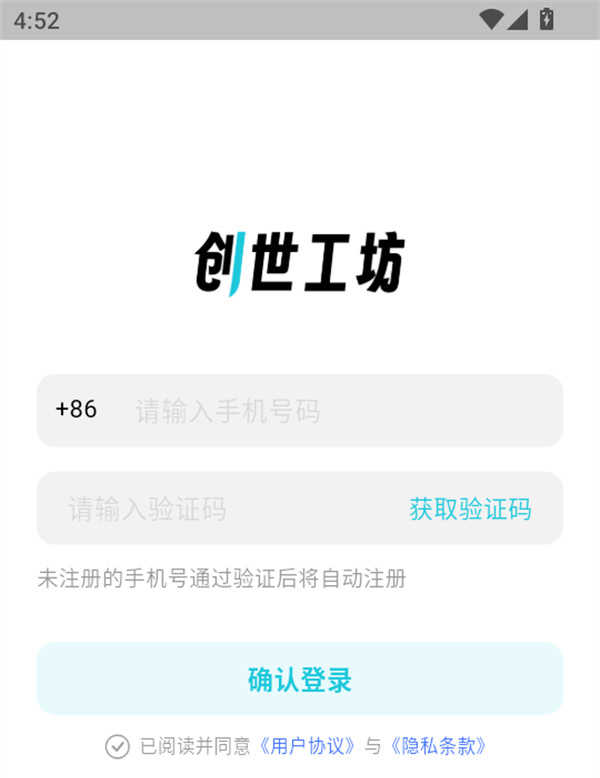The width and height of the screenshot is (600, 778).
Task: Focus the verification code field
Action: [x=220, y=509]
